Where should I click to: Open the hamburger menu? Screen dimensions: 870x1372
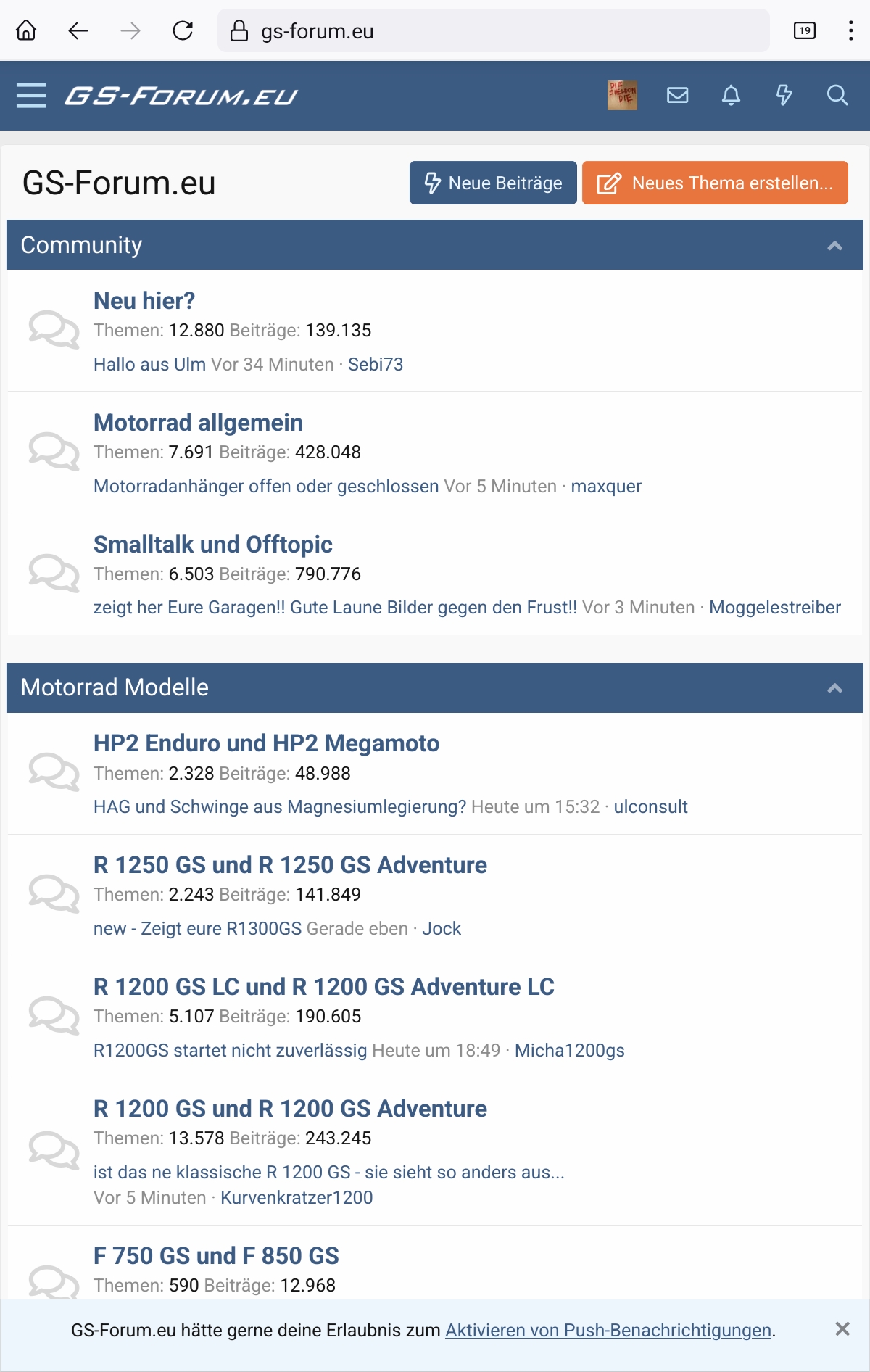coord(31,96)
